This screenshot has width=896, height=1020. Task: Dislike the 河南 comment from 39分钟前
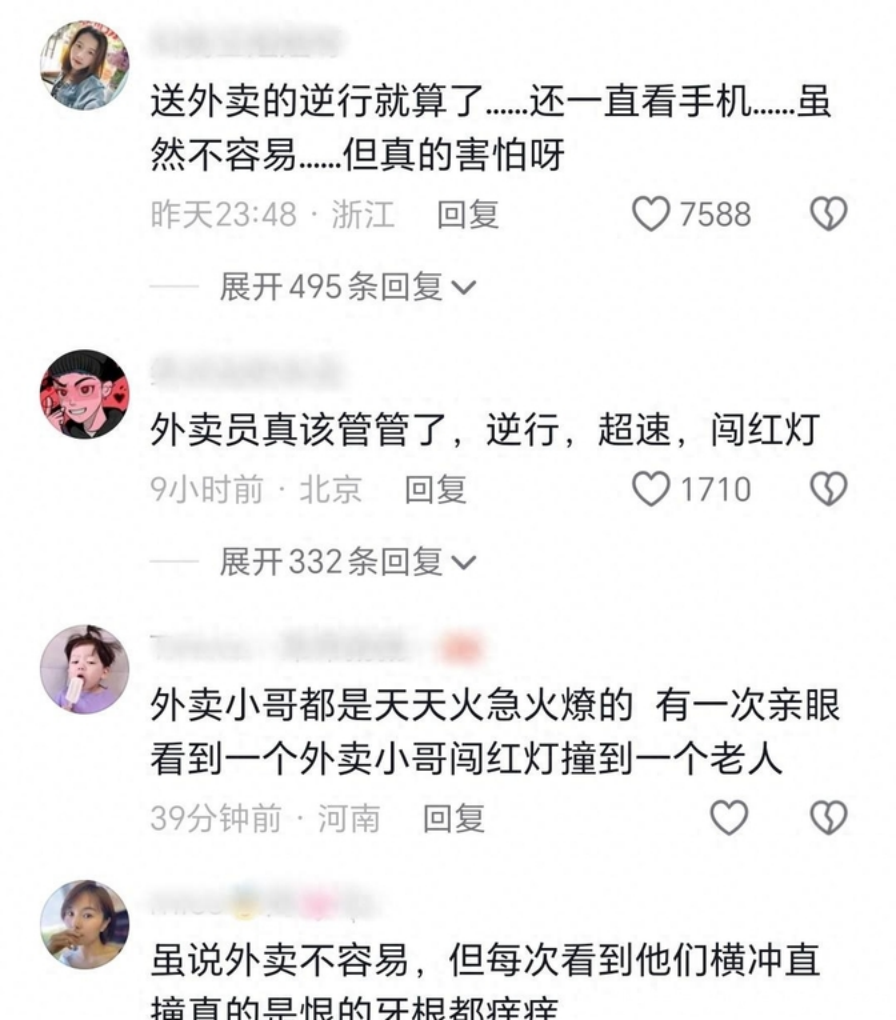click(828, 818)
